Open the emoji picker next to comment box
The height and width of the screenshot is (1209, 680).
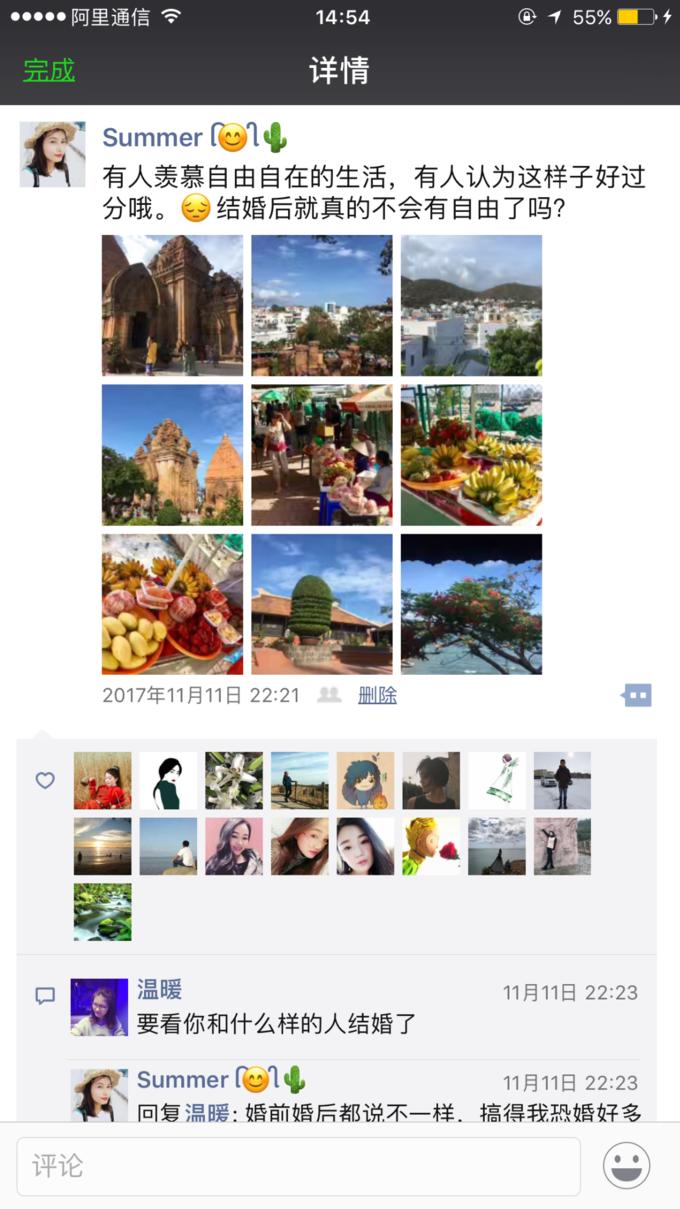[x=627, y=1166]
